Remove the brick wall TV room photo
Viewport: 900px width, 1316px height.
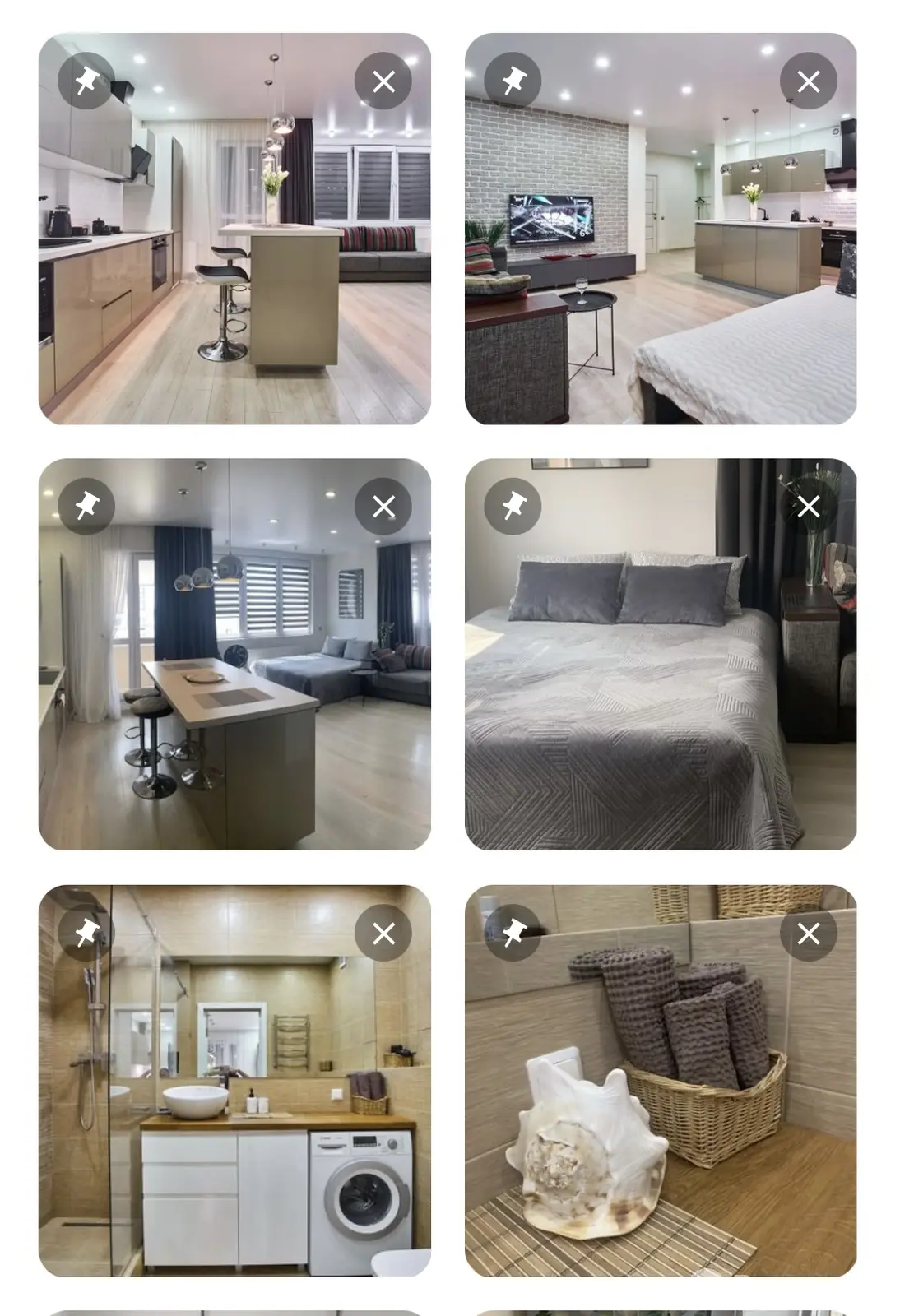coord(809,81)
